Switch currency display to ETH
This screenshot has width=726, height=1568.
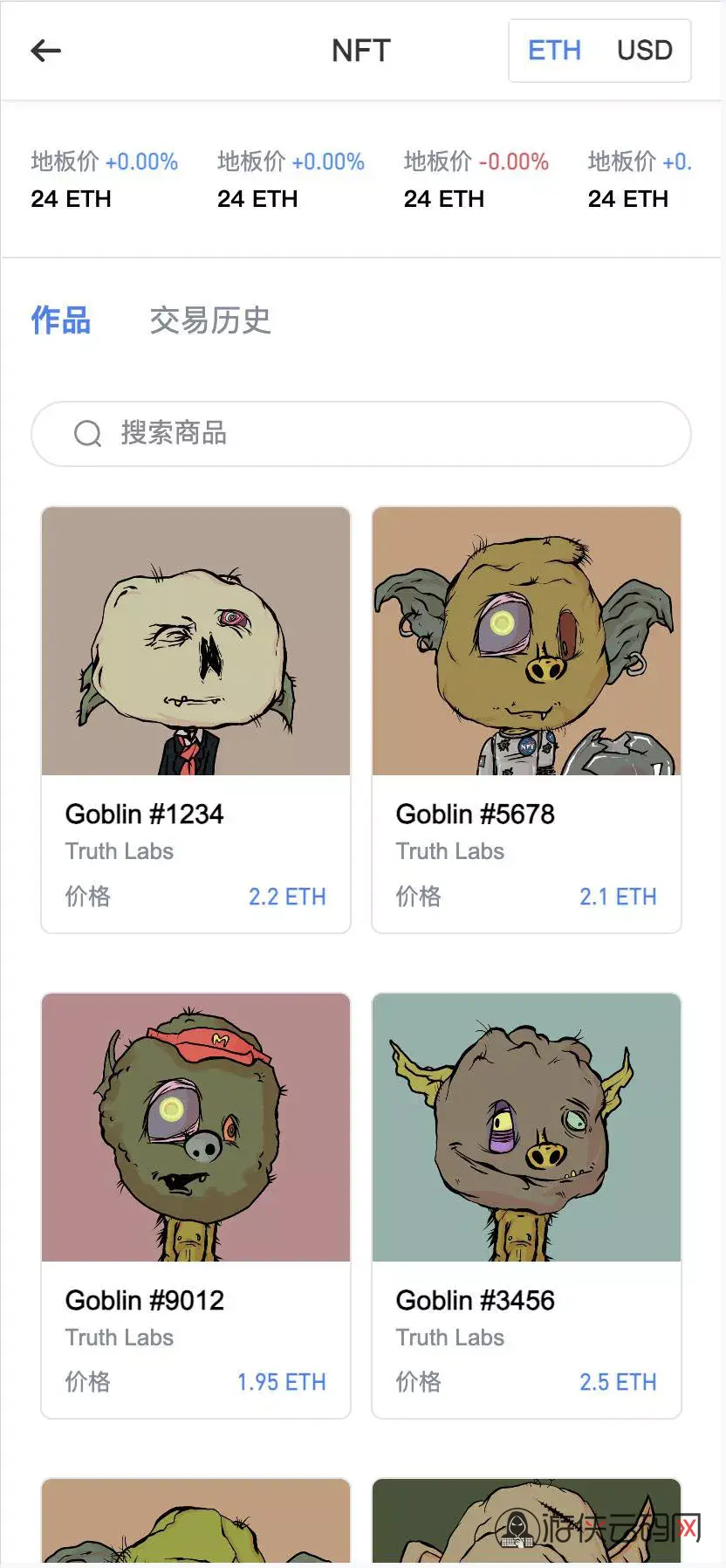[x=554, y=51]
